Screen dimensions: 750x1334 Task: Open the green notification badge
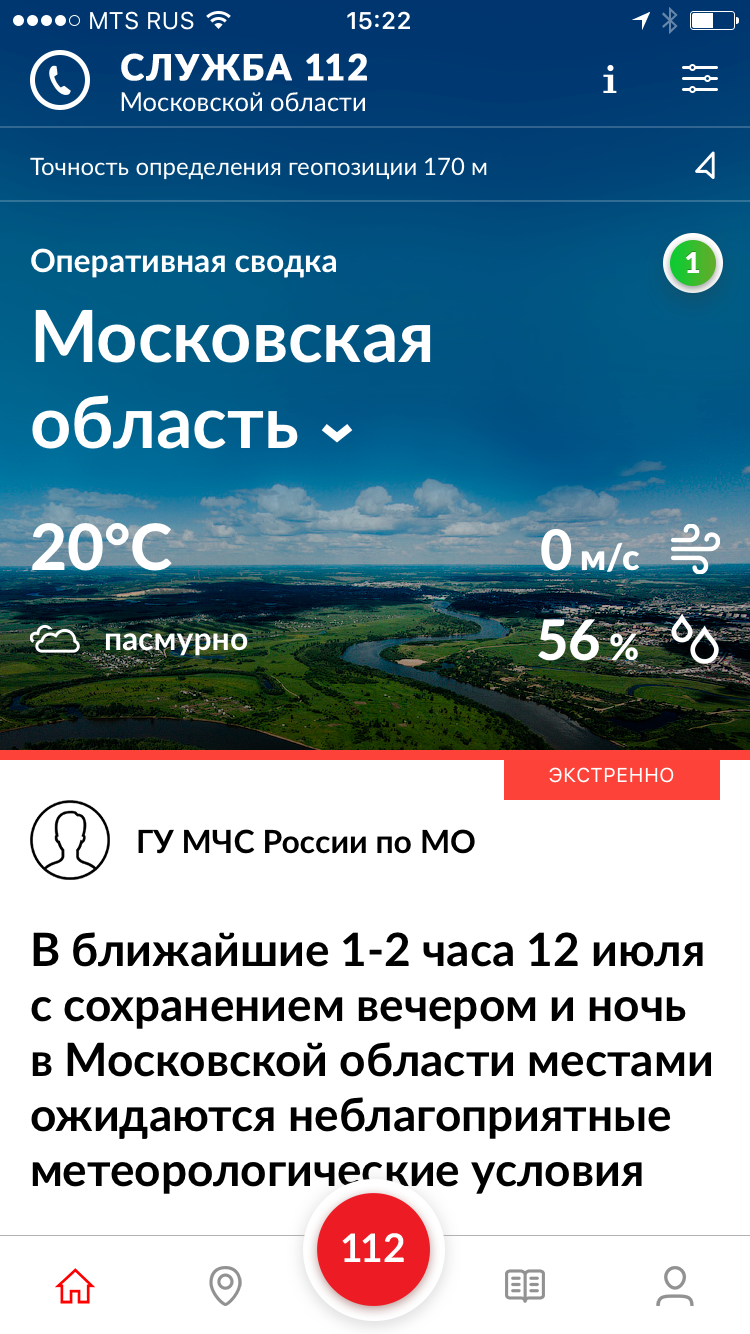[x=692, y=265]
